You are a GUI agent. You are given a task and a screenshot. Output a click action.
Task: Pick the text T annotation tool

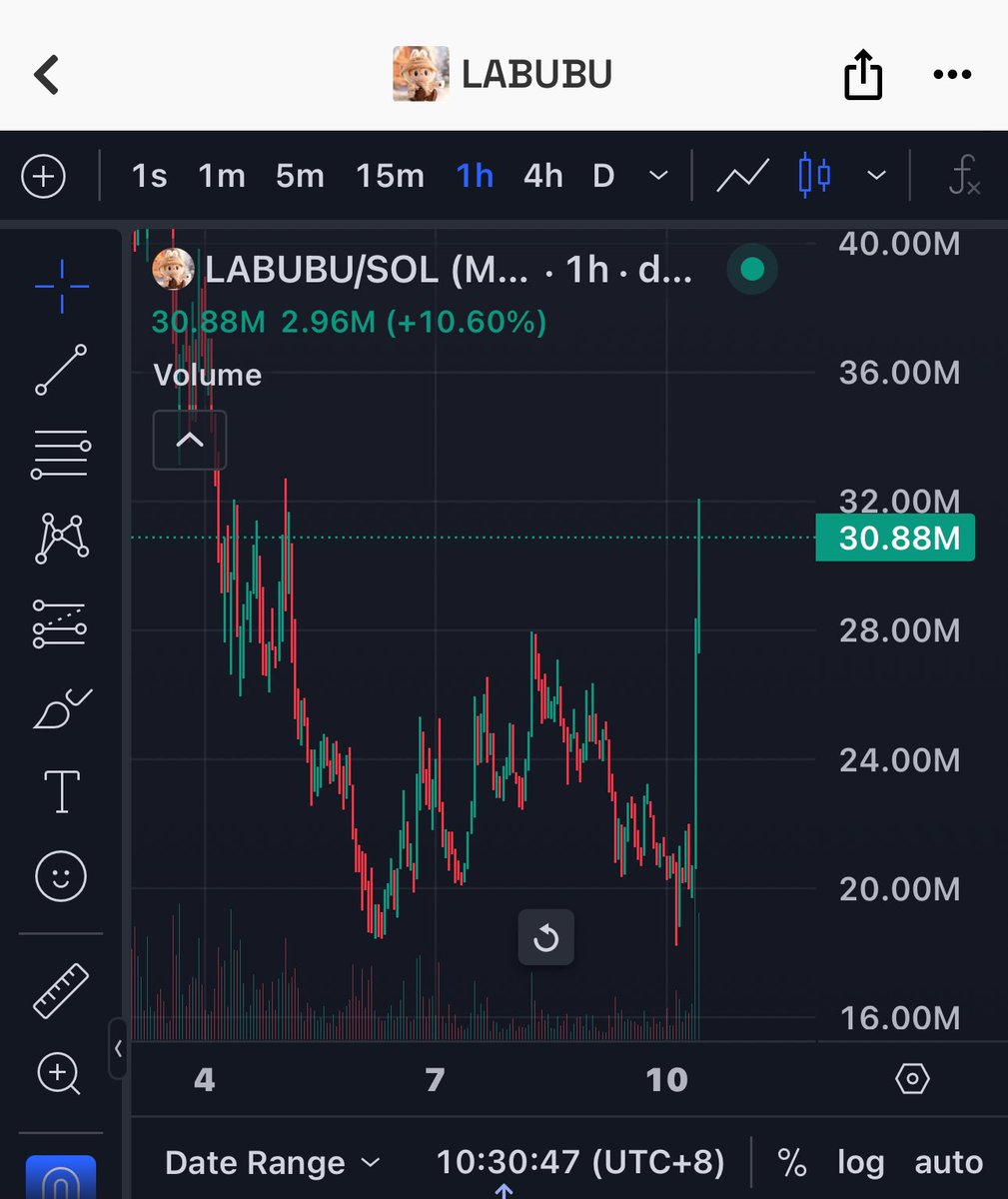coord(62,791)
